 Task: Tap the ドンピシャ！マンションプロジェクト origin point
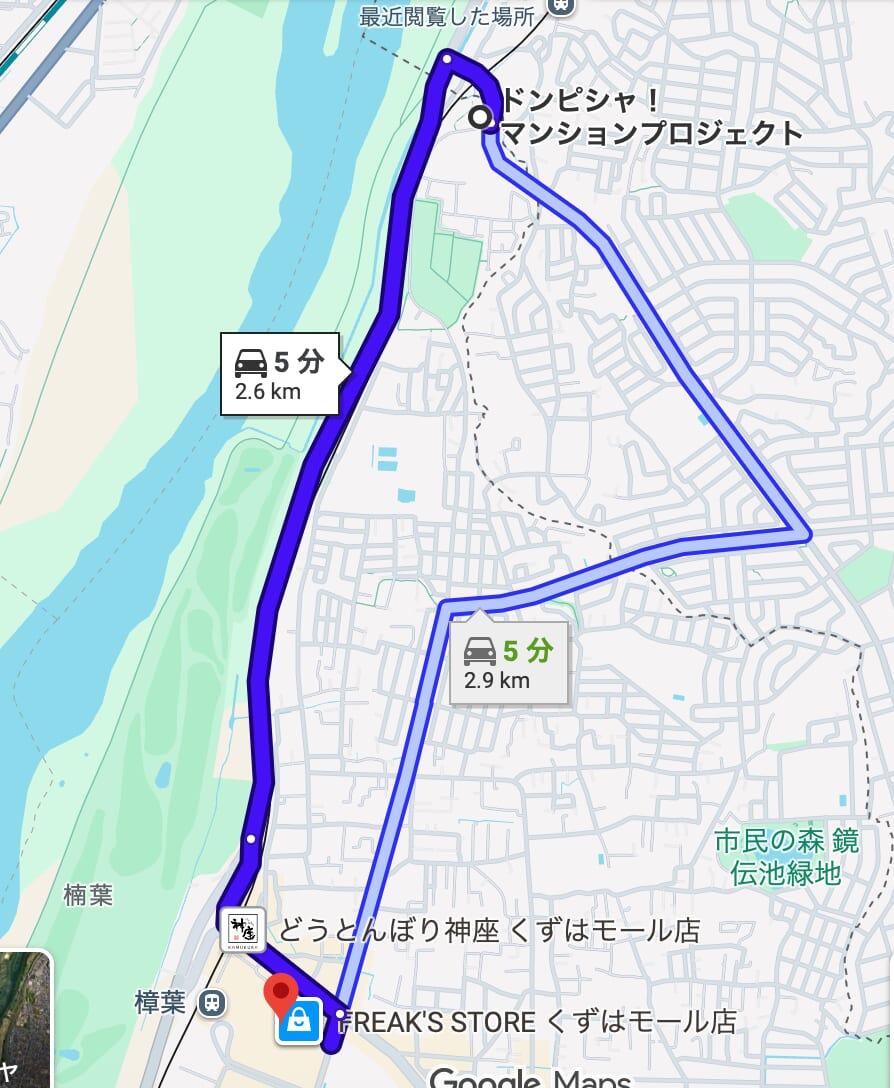481,118
